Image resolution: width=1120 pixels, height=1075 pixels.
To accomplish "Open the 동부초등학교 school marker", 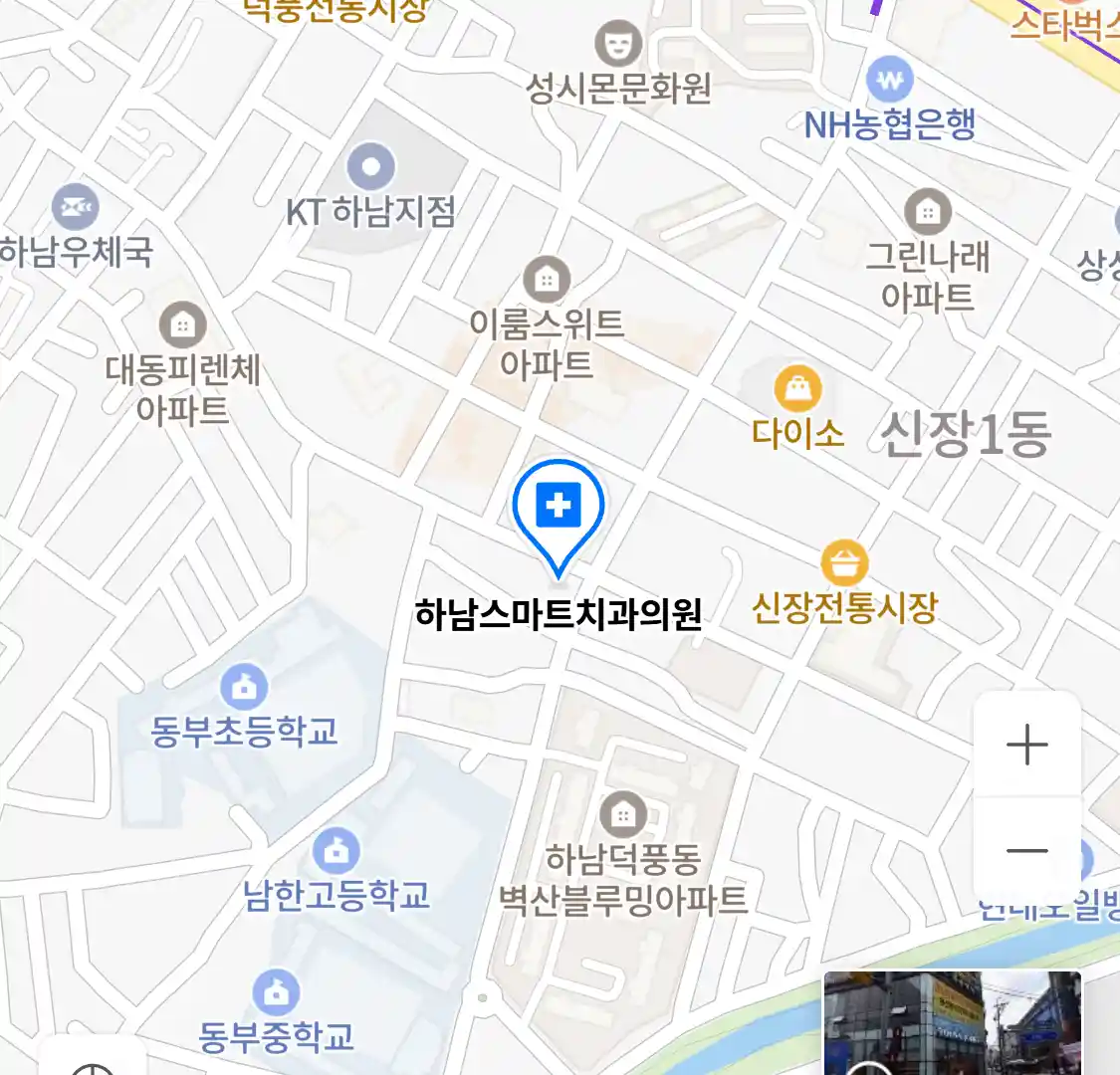I will point(244,687).
